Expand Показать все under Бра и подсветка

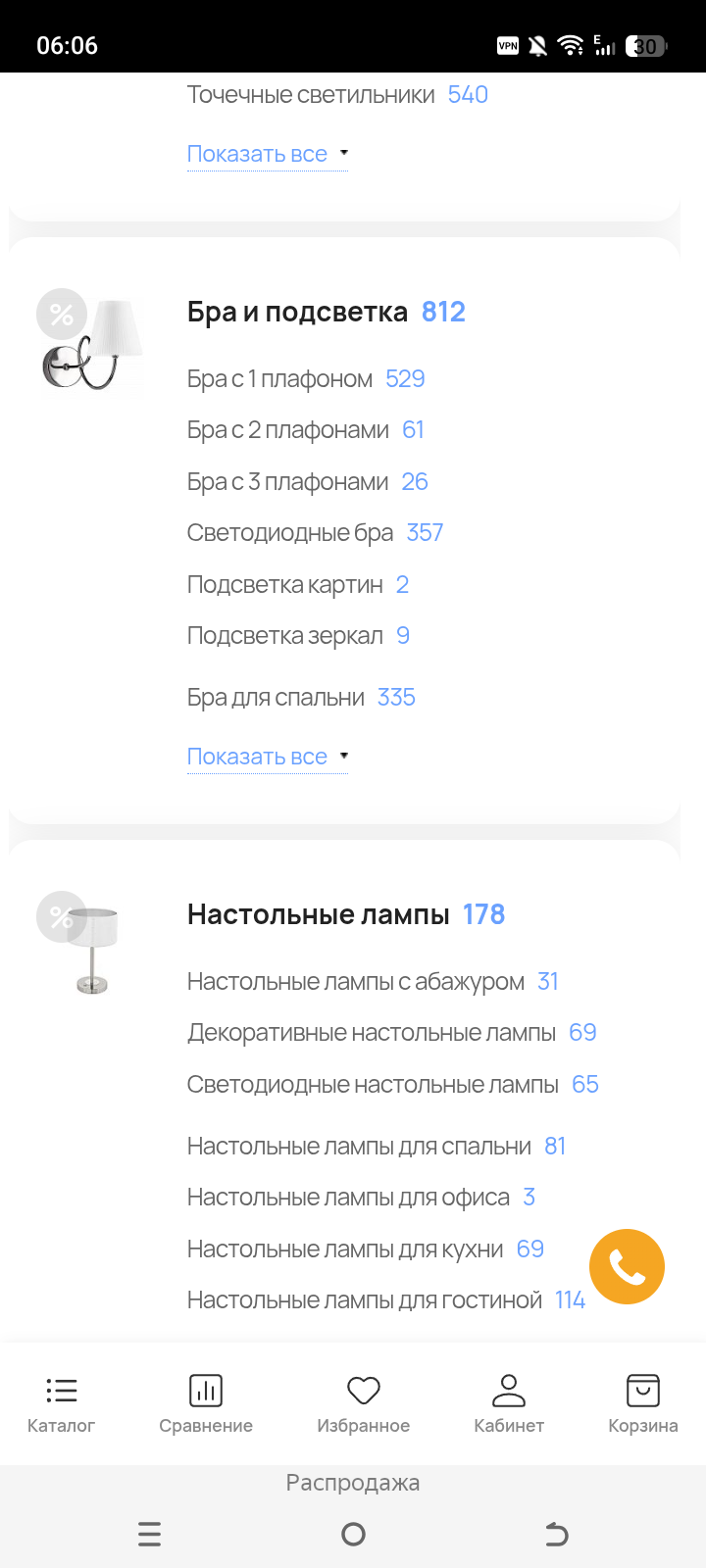pos(267,757)
